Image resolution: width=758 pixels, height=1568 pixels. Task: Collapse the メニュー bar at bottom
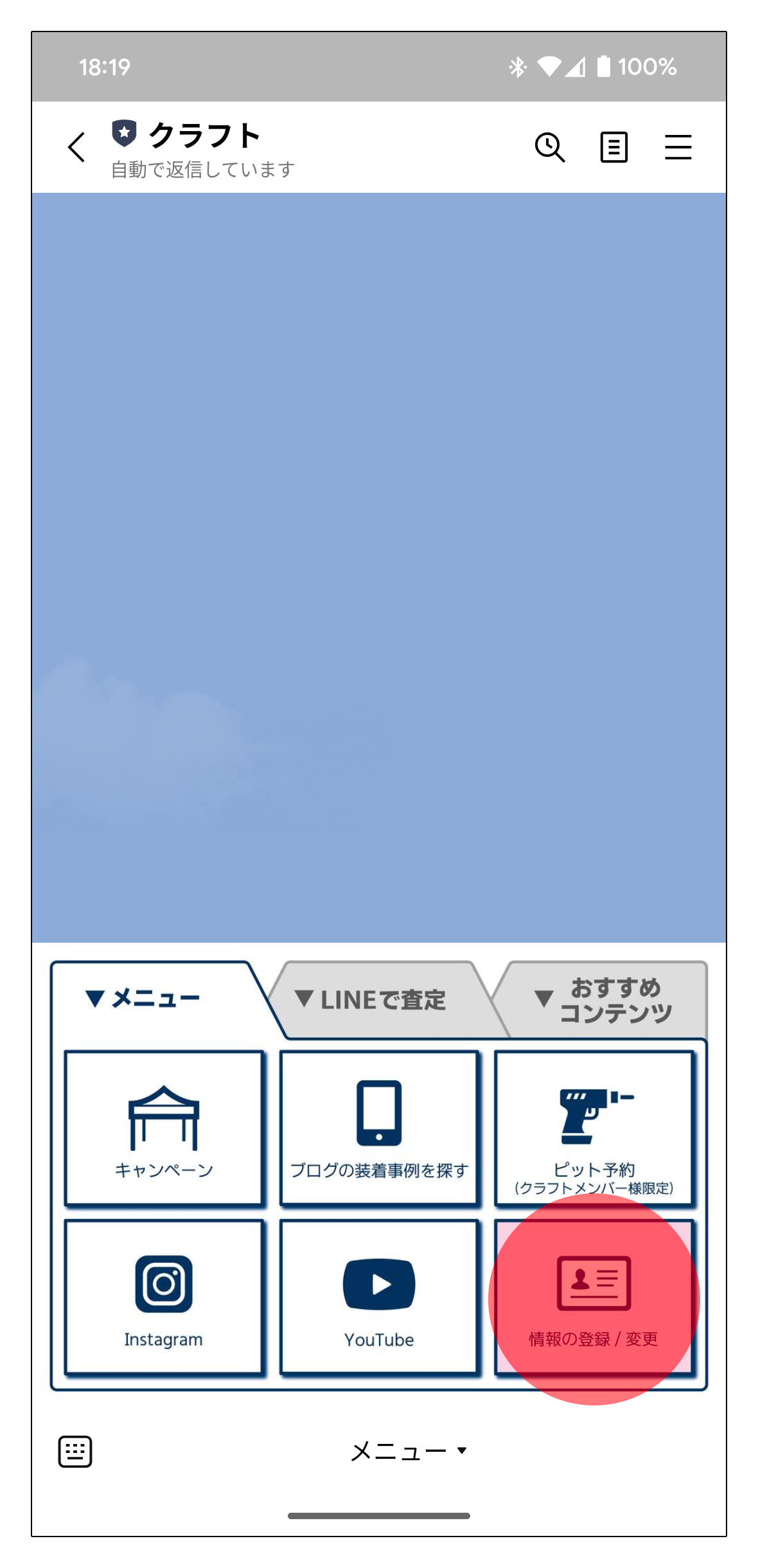[x=408, y=1451]
